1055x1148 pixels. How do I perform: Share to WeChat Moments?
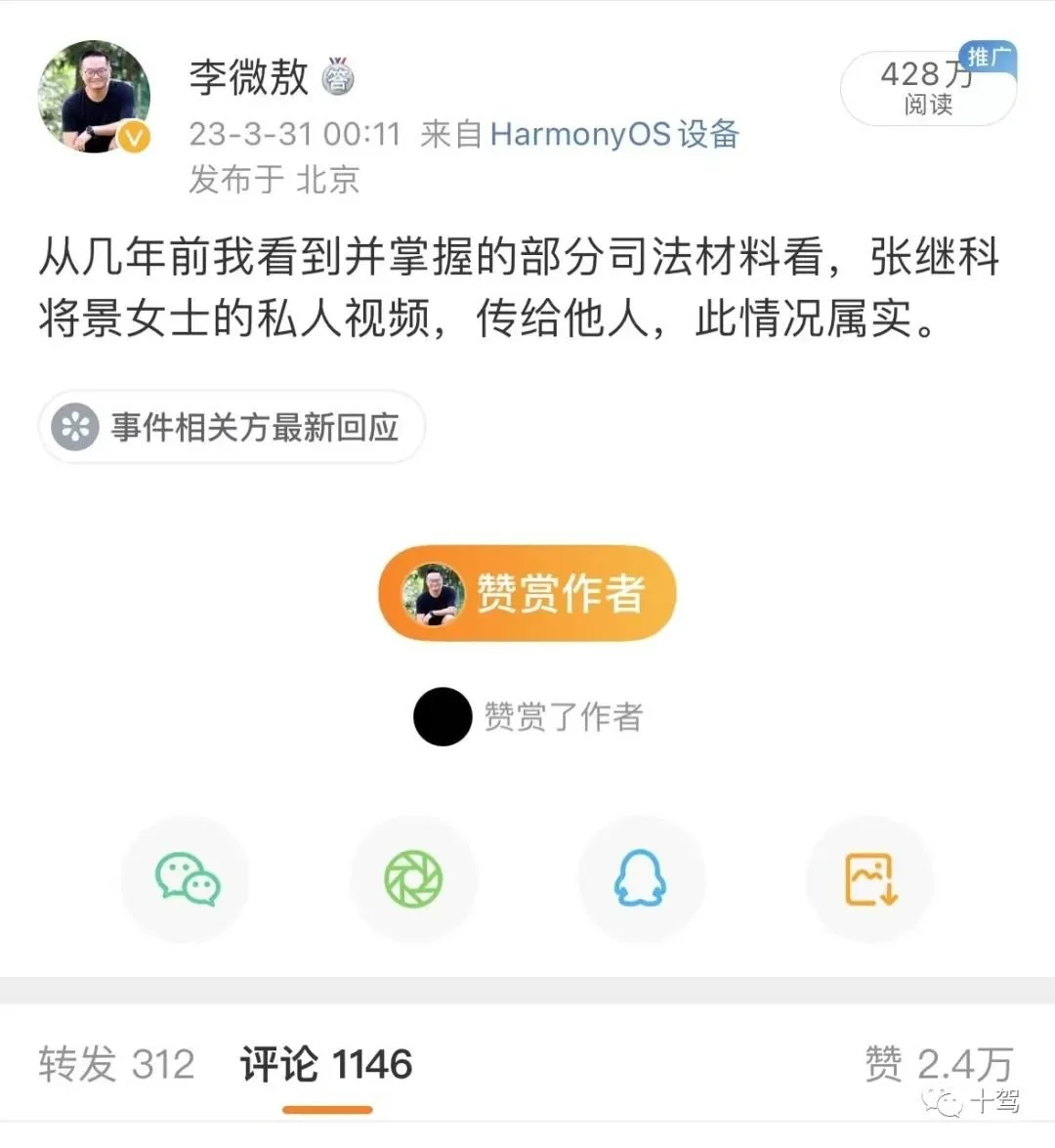coord(413,879)
